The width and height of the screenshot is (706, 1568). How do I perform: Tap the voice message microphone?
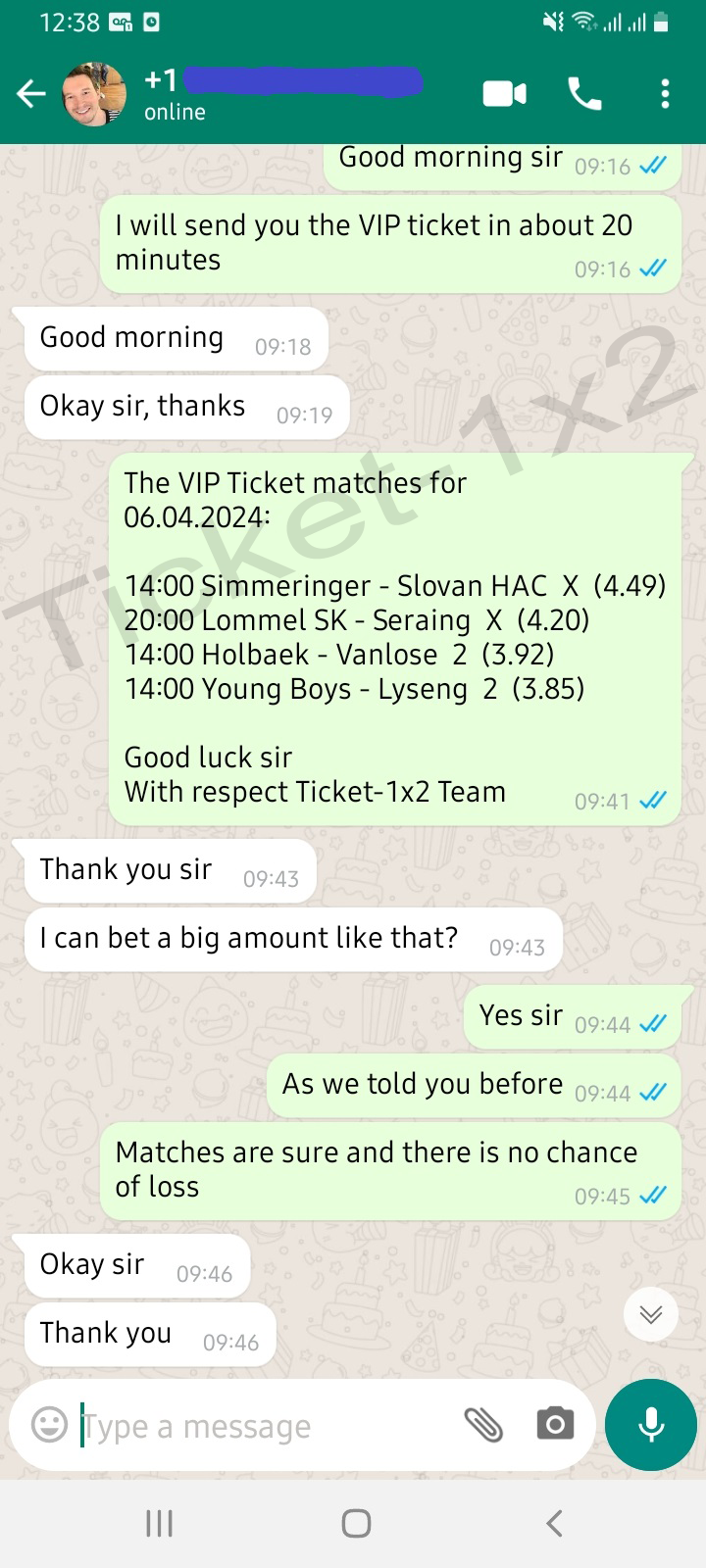651,1425
